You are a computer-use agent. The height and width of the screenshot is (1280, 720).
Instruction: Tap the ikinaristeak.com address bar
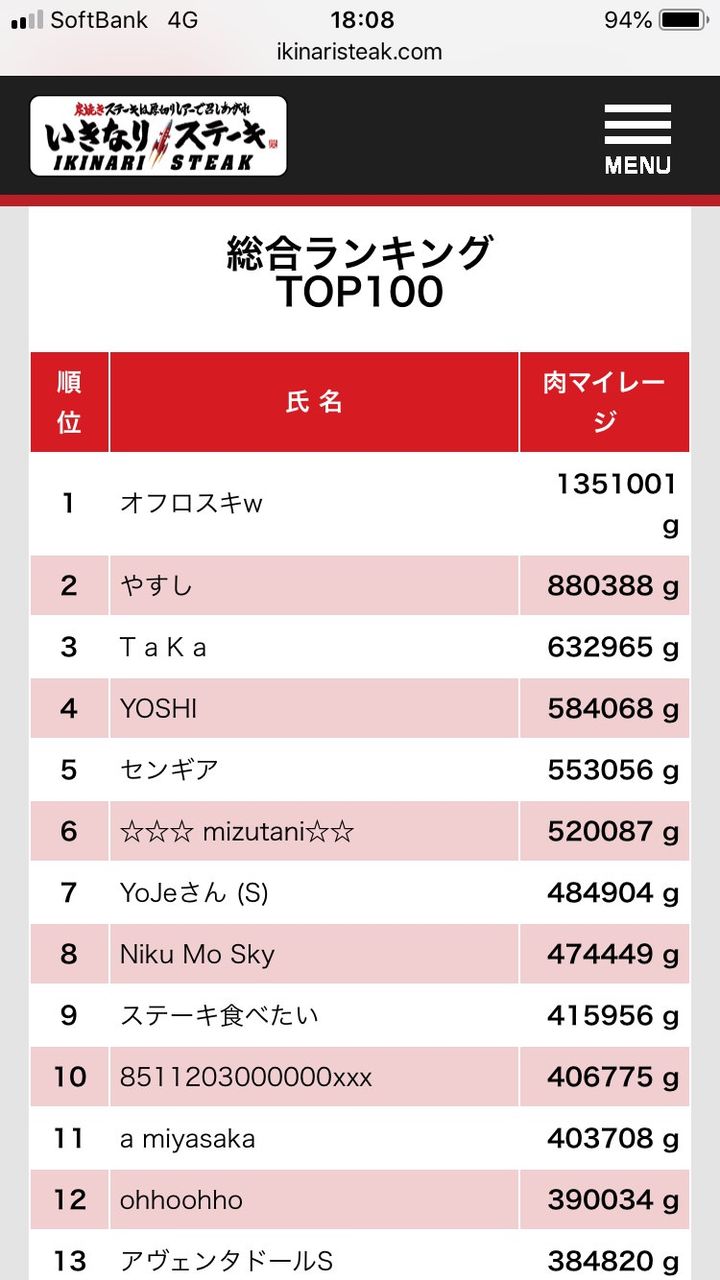point(359,52)
